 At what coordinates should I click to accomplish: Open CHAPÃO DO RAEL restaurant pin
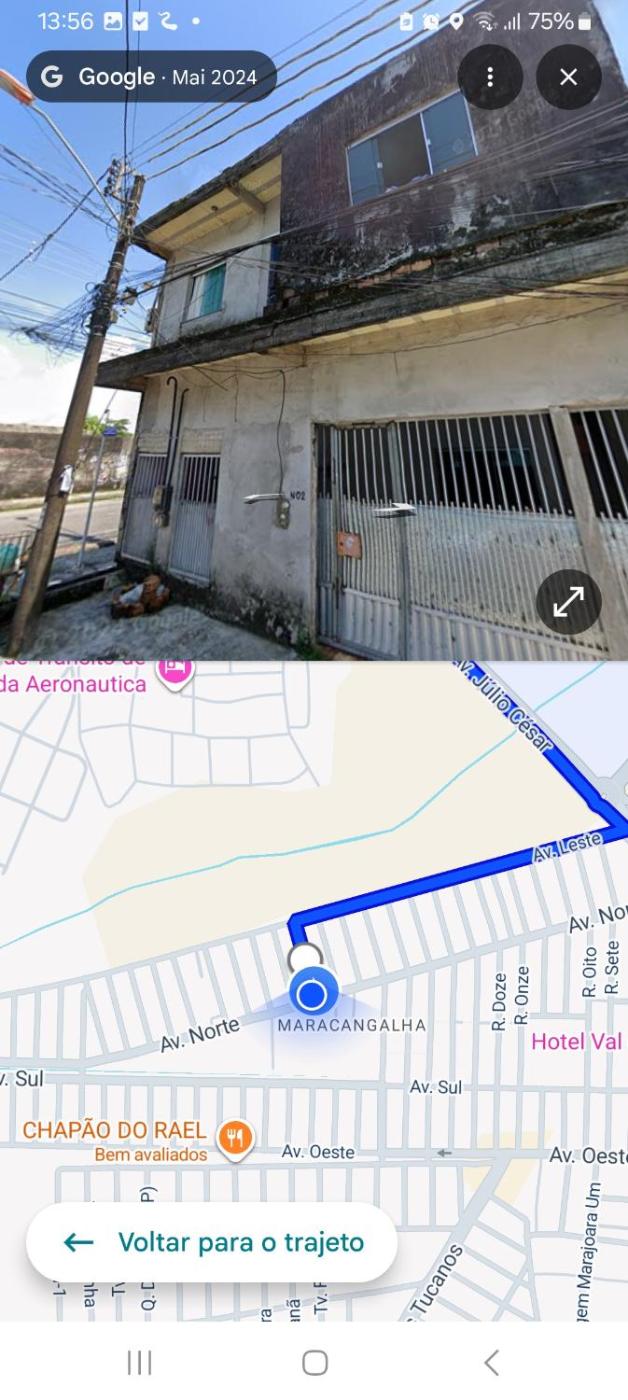236,1138
